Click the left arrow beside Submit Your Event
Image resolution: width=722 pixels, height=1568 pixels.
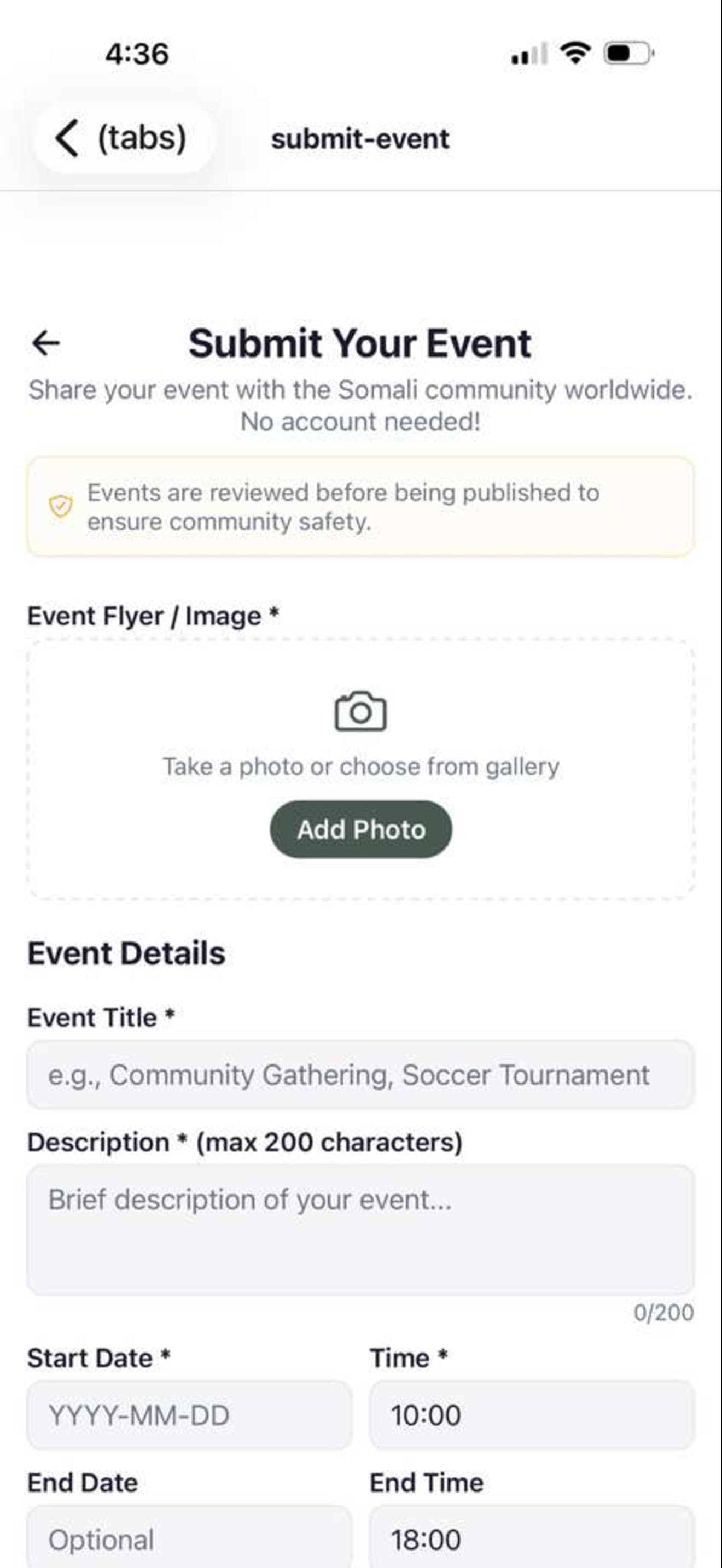[46, 344]
